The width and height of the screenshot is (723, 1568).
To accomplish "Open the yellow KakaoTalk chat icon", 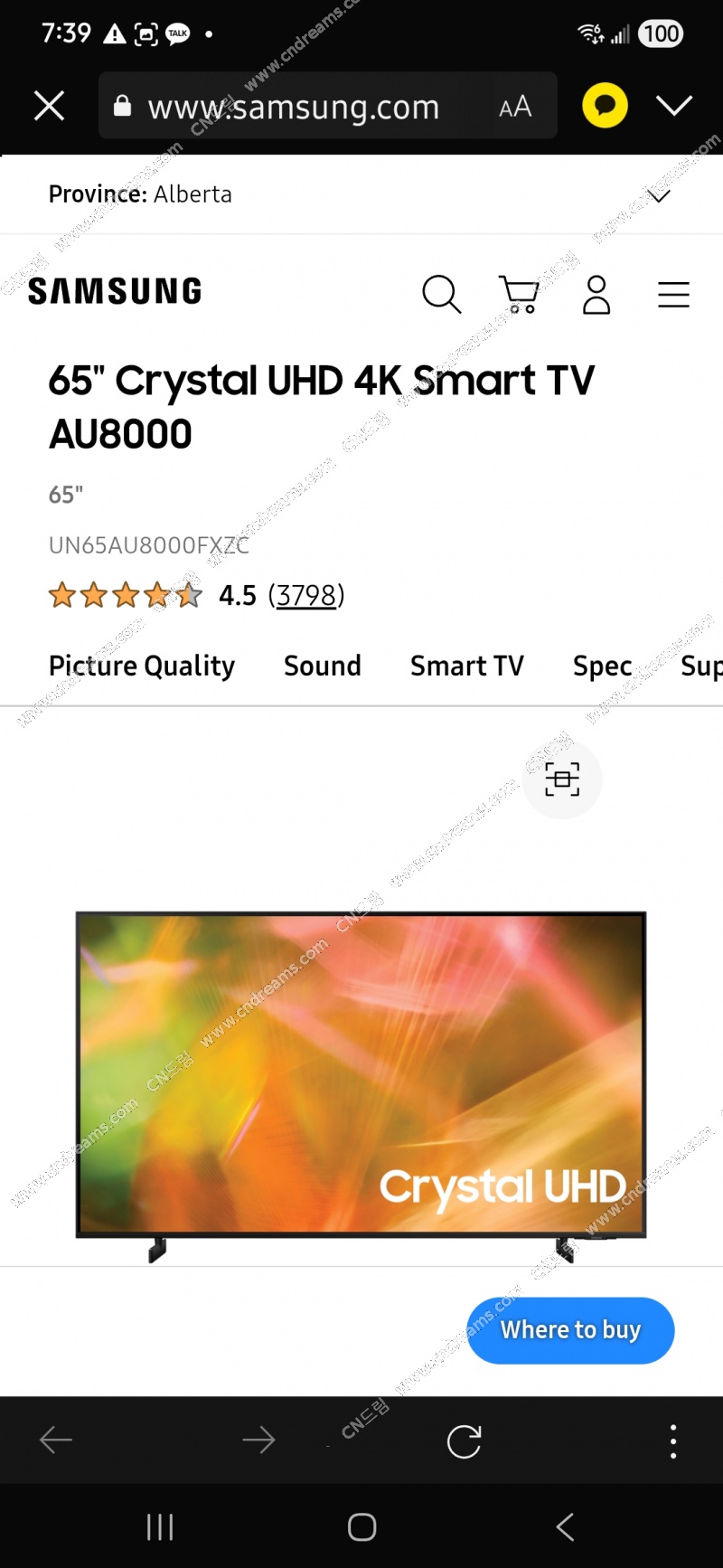I will tap(605, 106).
